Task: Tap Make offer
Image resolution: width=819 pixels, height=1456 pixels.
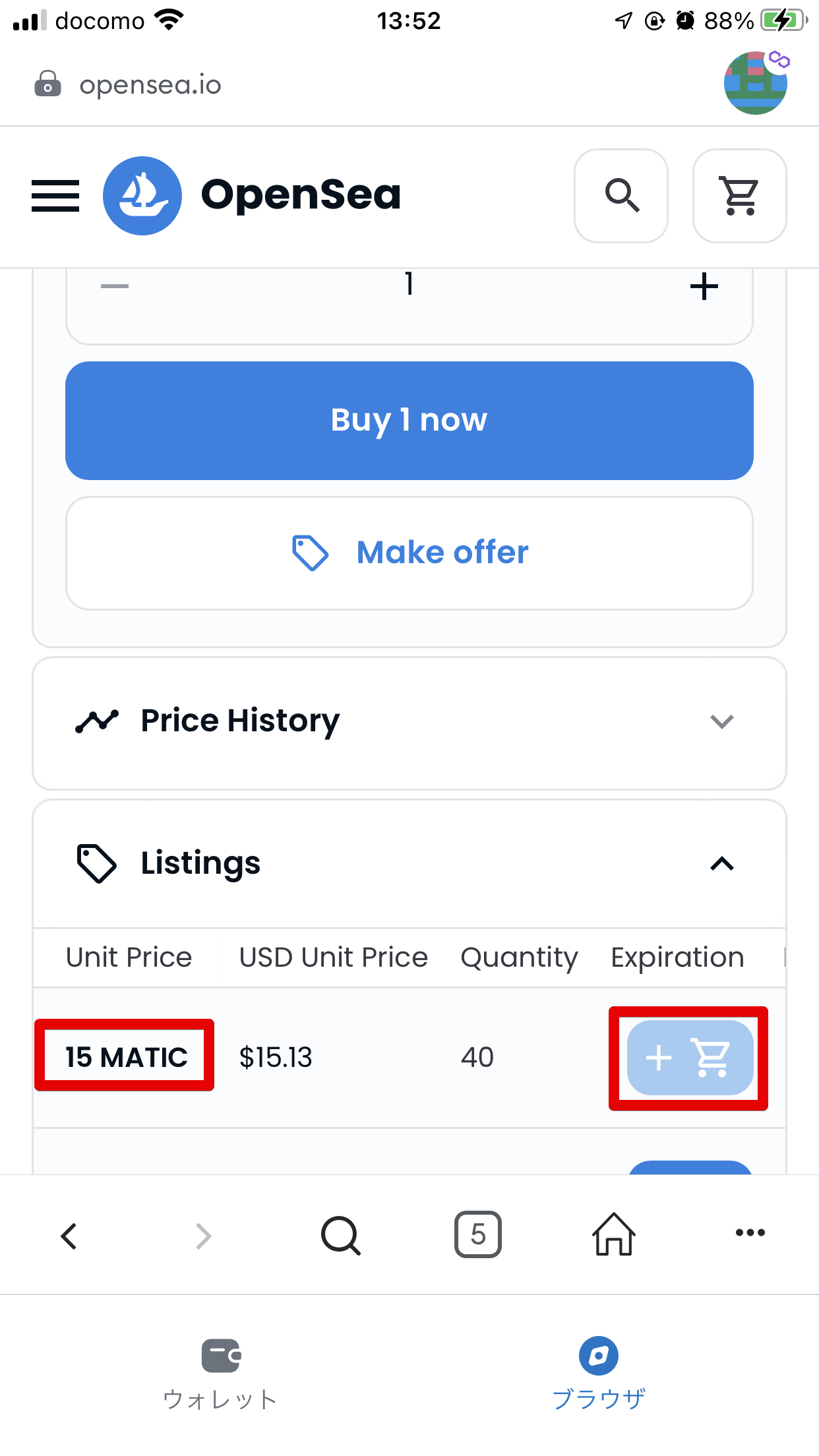Action: [409, 553]
